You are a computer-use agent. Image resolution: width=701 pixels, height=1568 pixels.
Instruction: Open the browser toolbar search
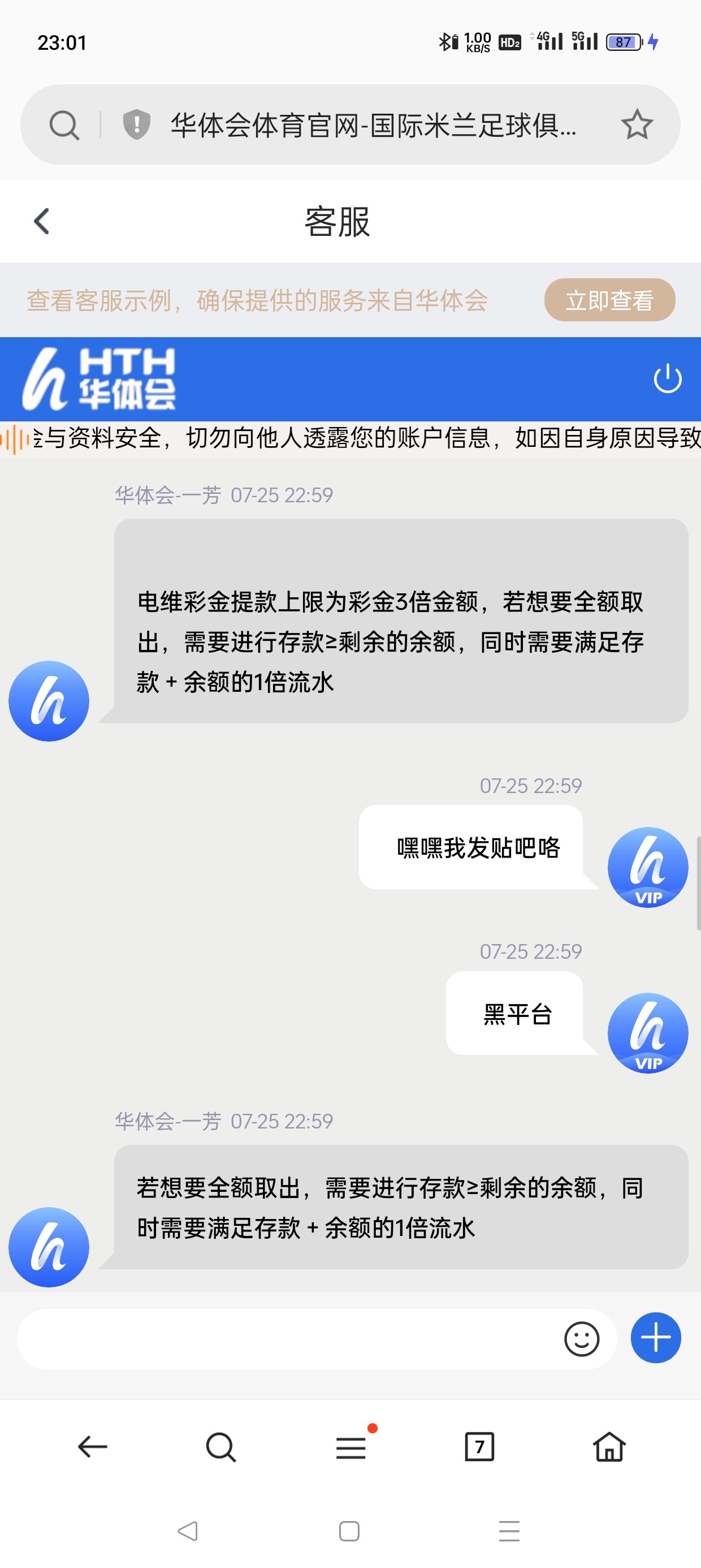click(221, 1447)
